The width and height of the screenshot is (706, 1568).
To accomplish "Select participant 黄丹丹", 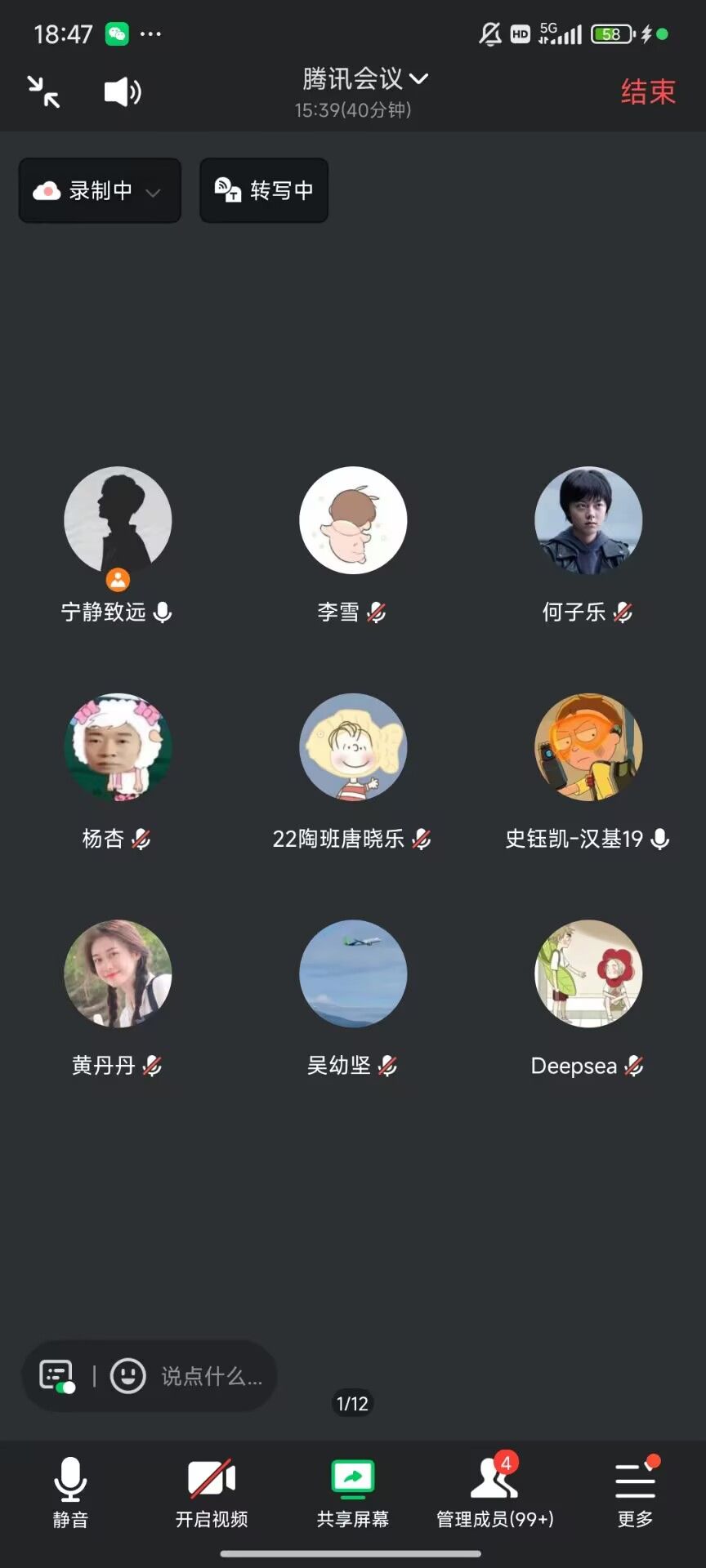I will coord(118,973).
